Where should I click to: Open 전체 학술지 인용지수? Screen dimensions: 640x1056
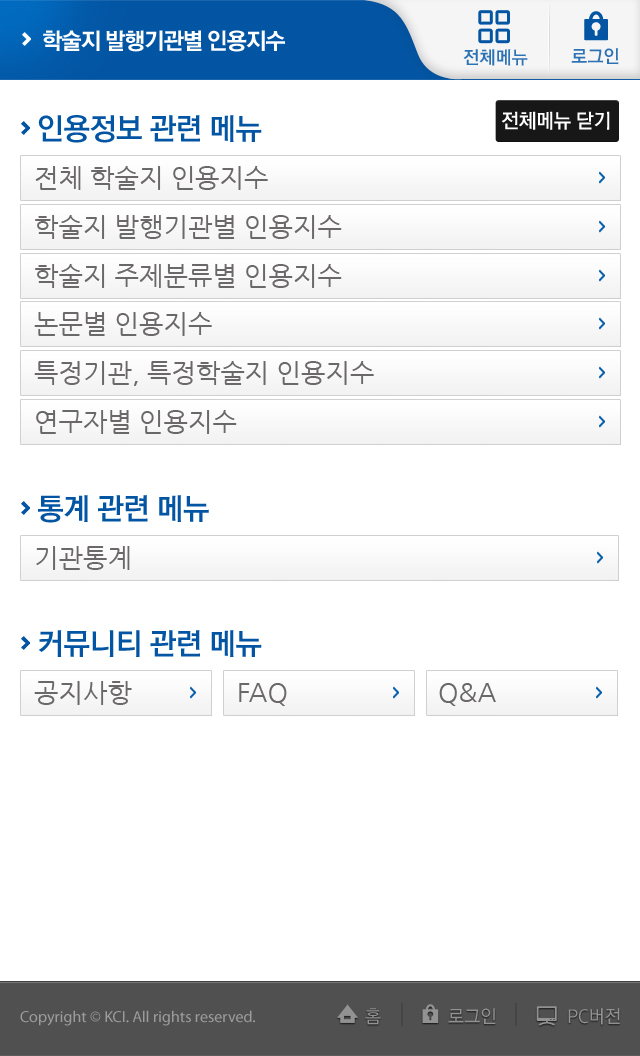point(320,178)
